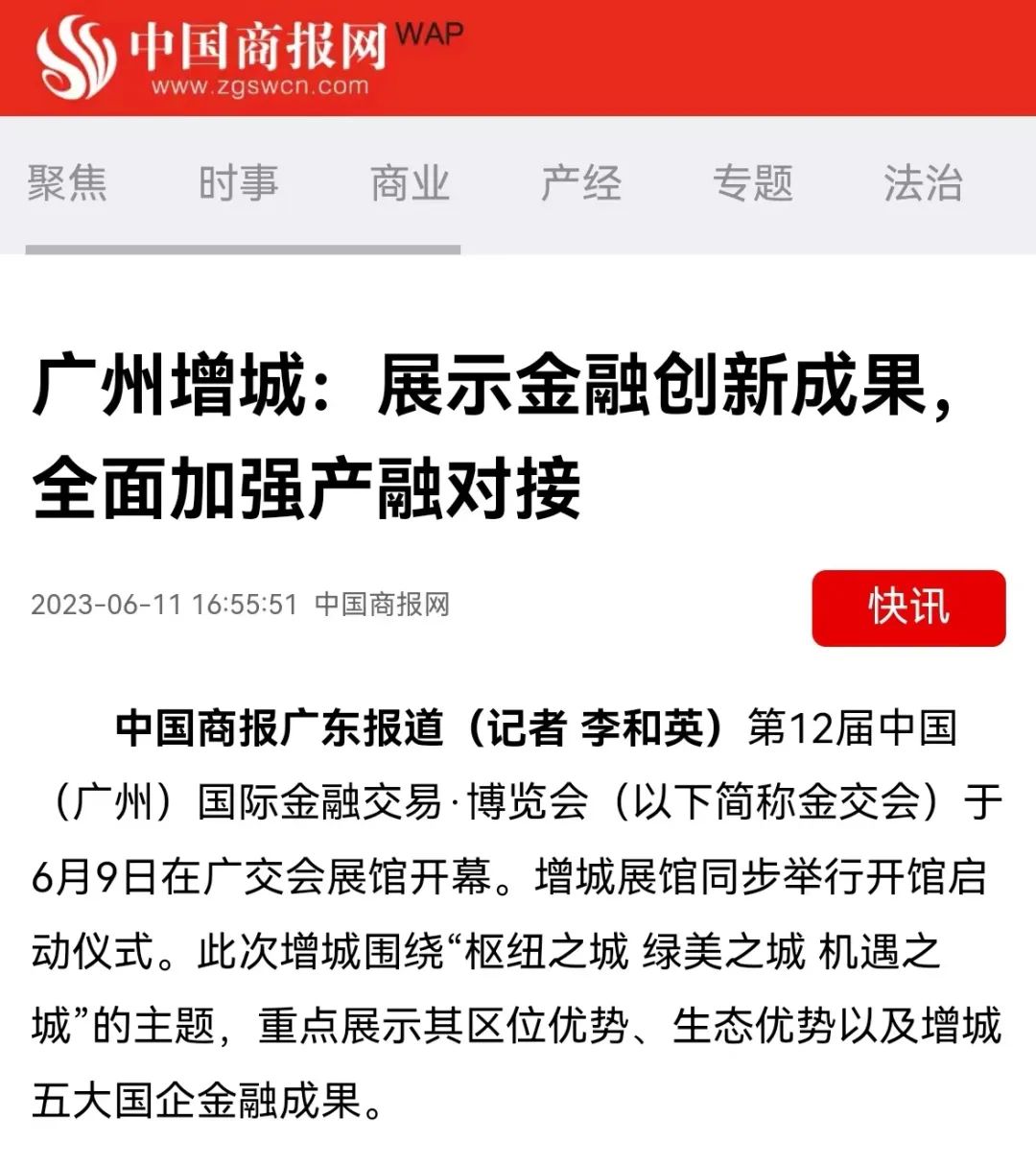Open the 时事 section
The image size is (1036, 1166).
point(238,182)
